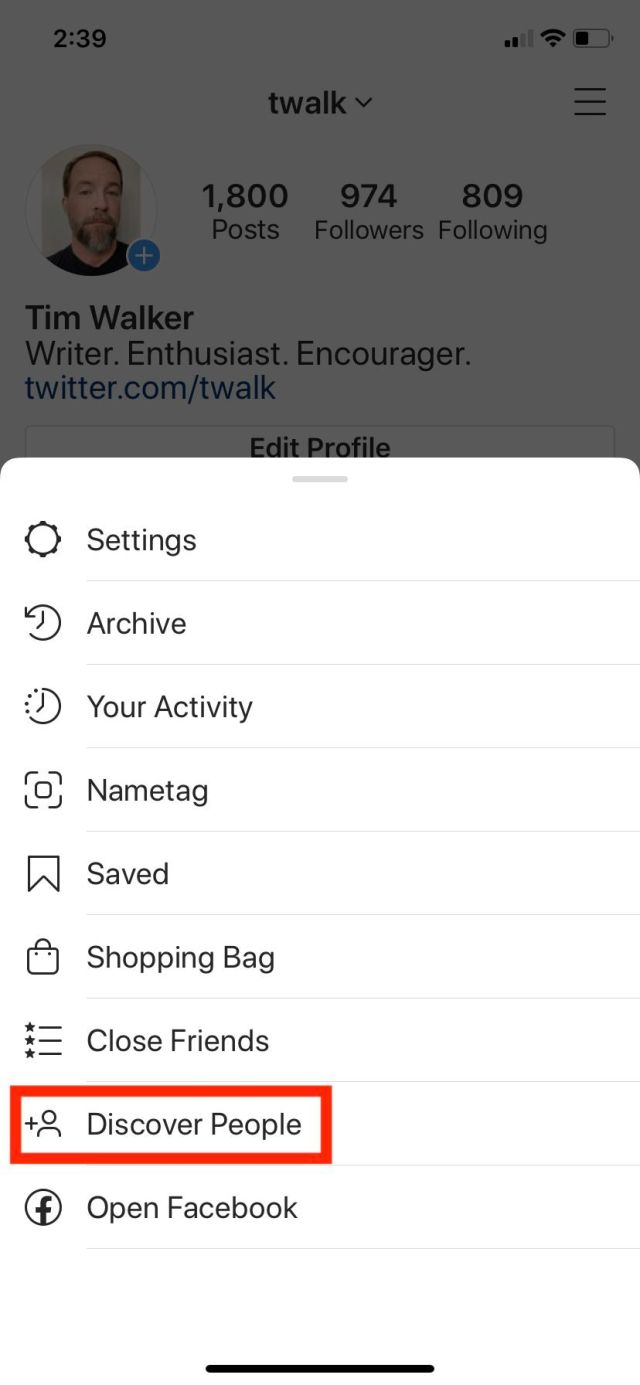The height and width of the screenshot is (1385, 640).
Task: Go to Saved posts
Action: (x=320, y=874)
